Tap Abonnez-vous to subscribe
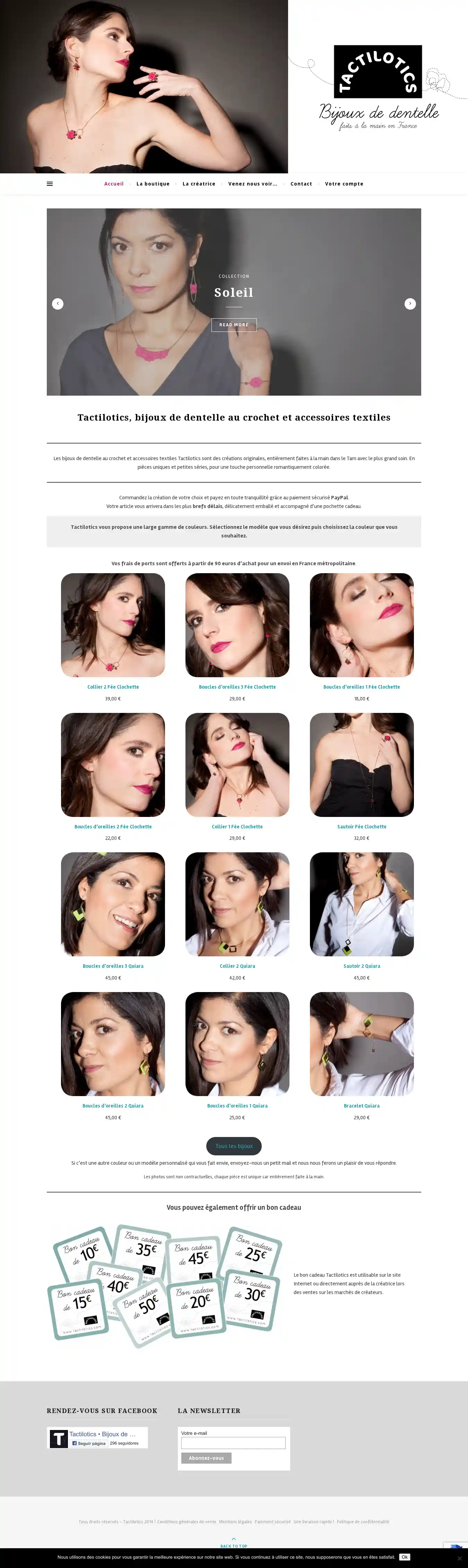The width and height of the screenshot is (468, 1568). click(206, 1458)
